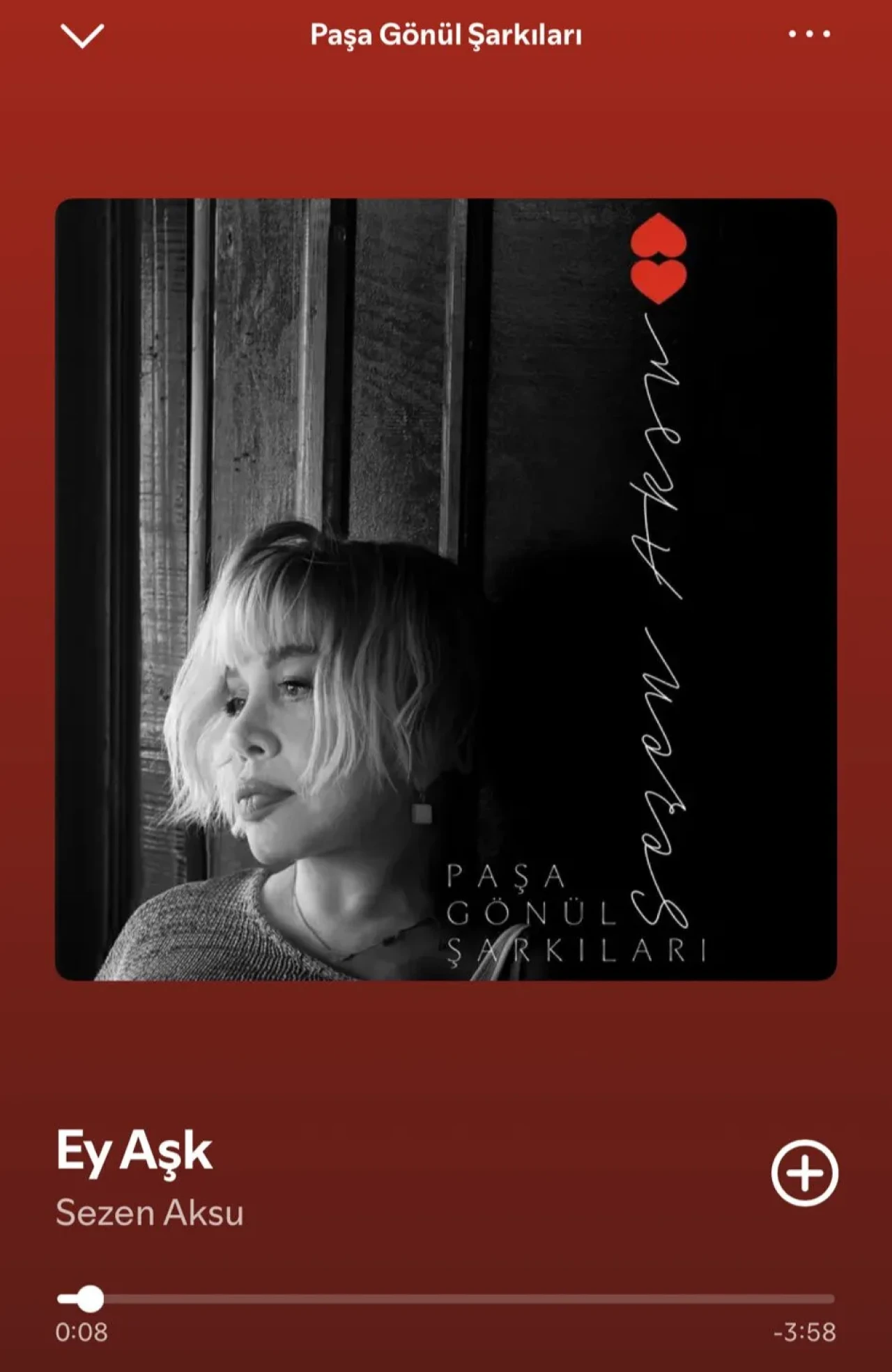Open artist Sezen Aksu
This screenshot has width=892, height=1372.
coord(149,1213)
